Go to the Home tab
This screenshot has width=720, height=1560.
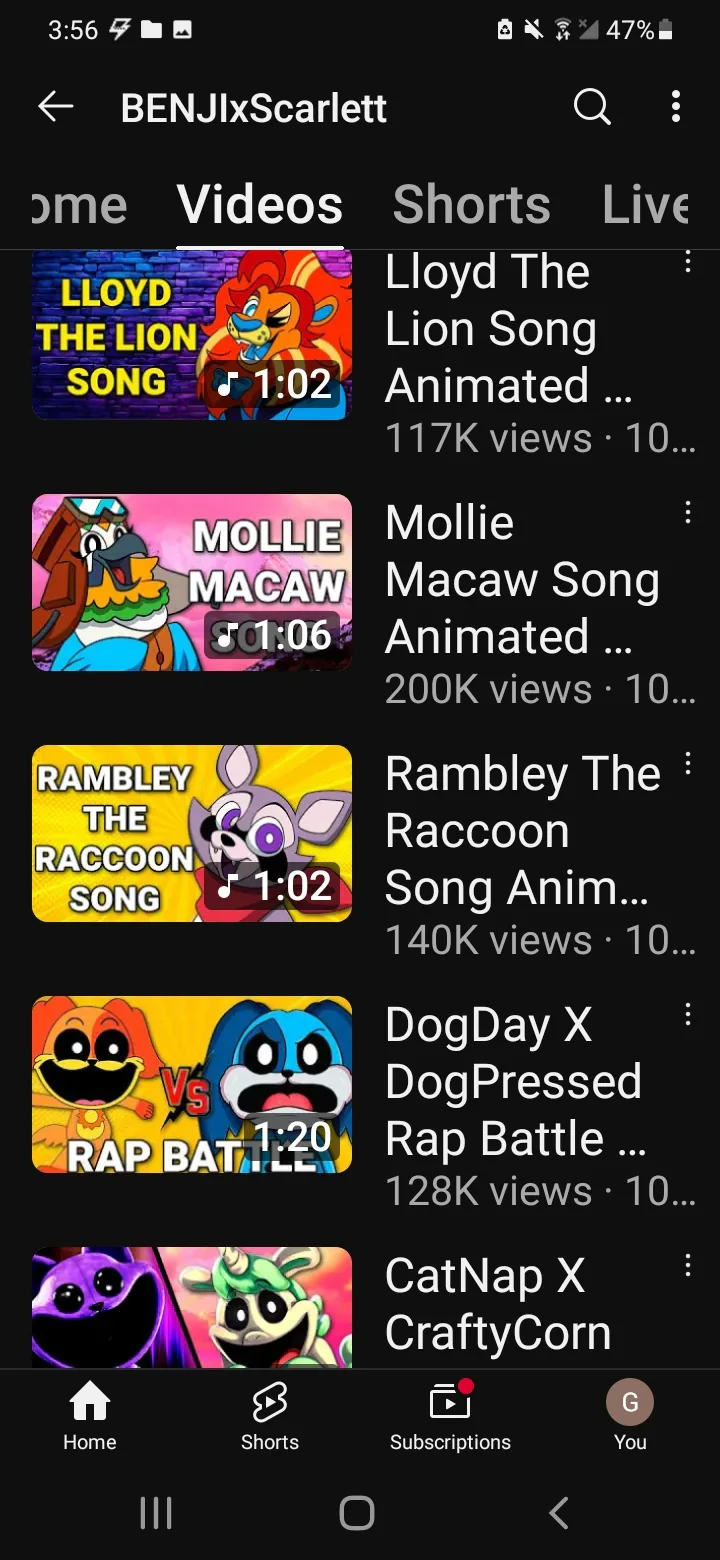click(90, 1416)
